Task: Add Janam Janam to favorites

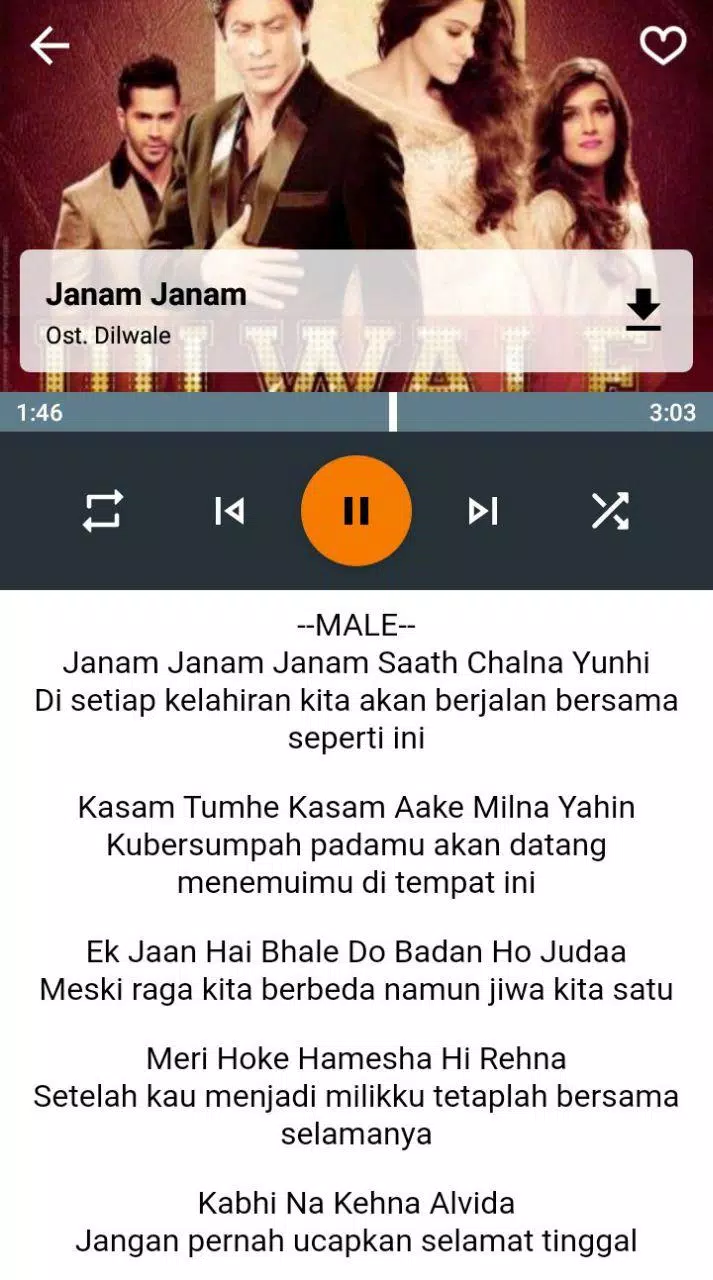Action: (662, 45)
